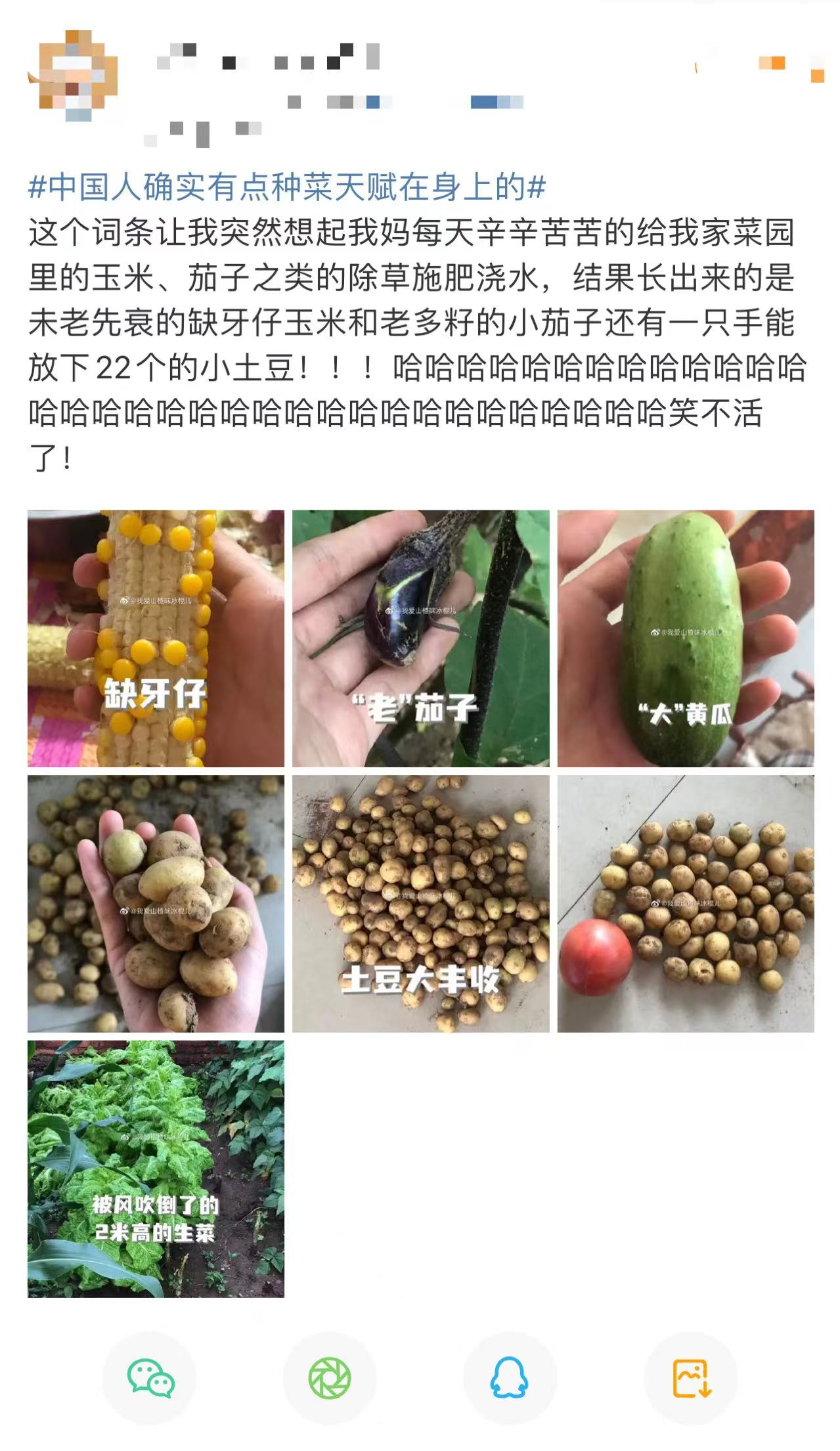Share the post to WeChat Moments
Image resolution: width=840 pixels, height=1451 pixels.
tap(330, 1377)
